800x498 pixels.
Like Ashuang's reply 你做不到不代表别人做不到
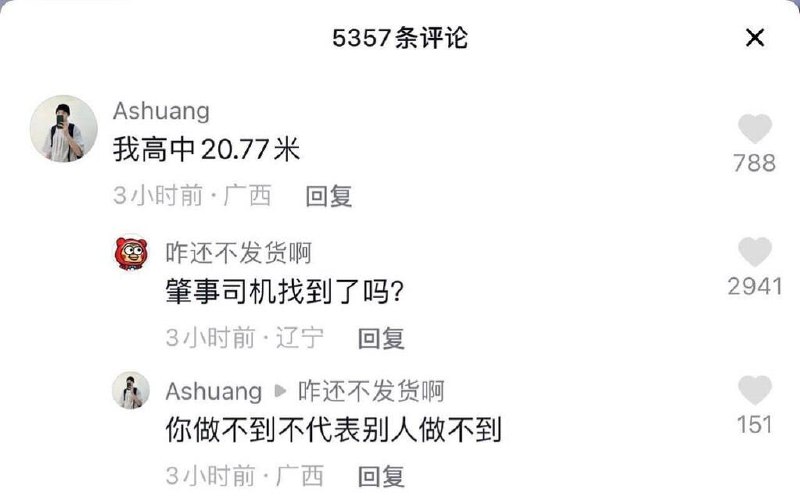tap(755, 390)
